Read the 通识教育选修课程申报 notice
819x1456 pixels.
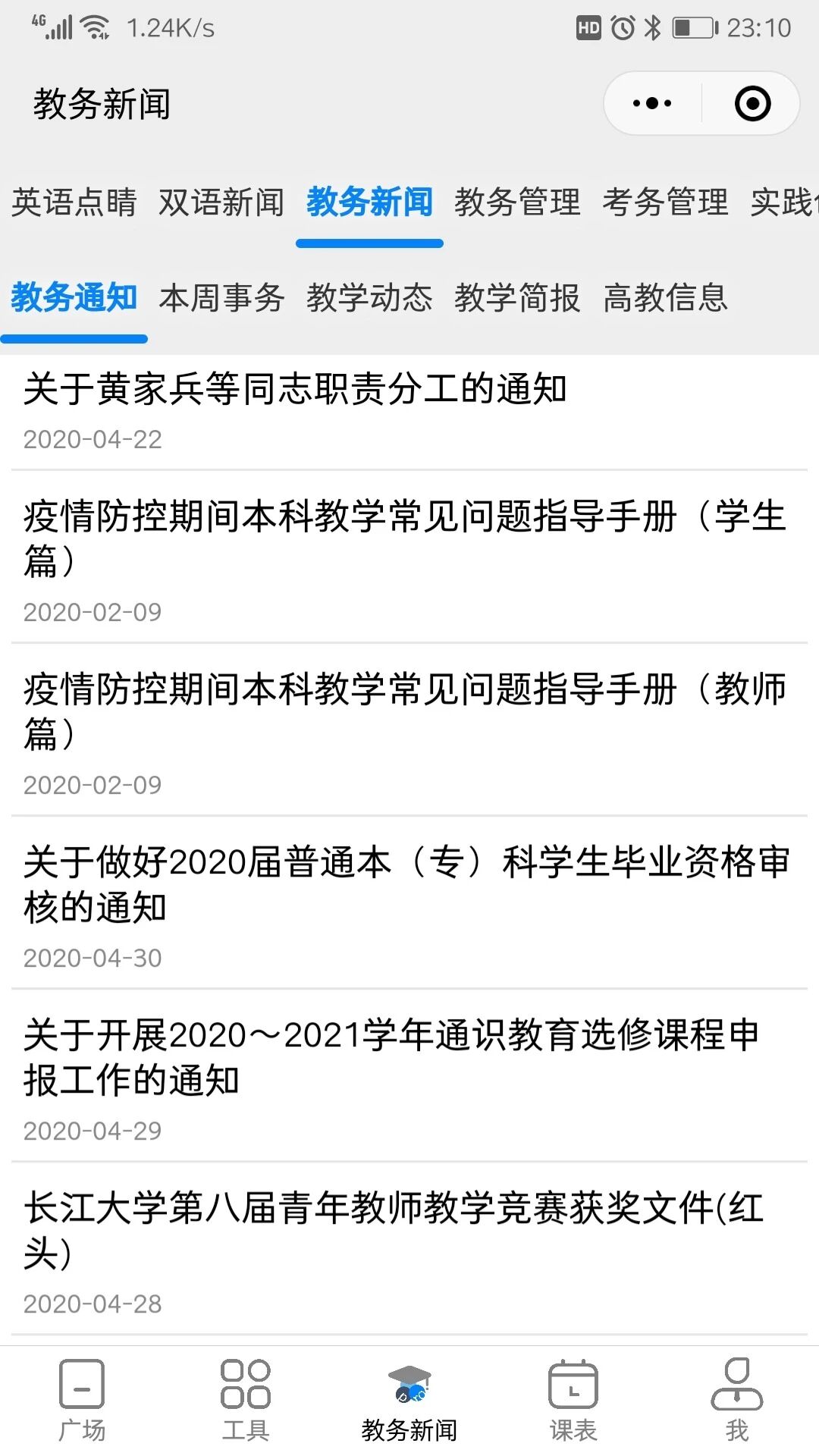pyautogui.click(x=391, y=1057)
